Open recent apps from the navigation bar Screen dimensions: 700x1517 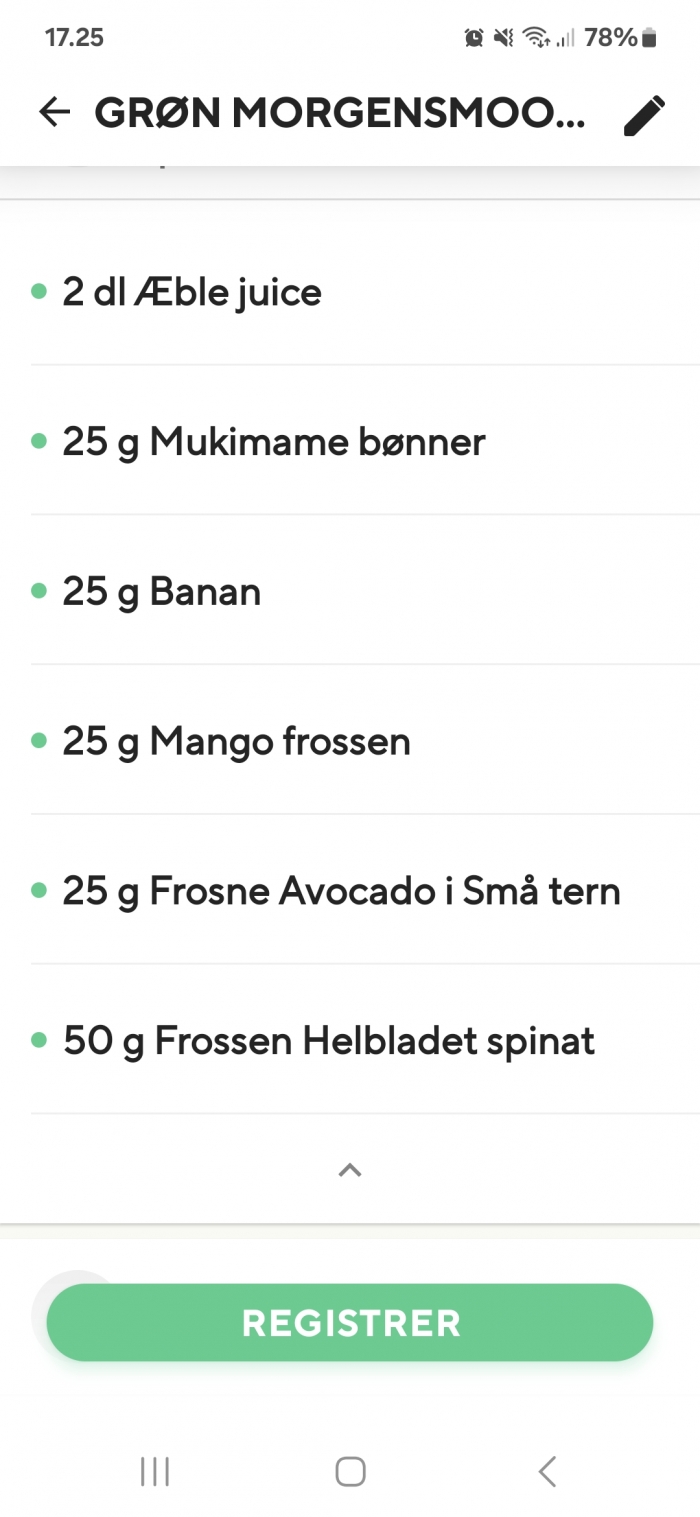point(155,1471)
